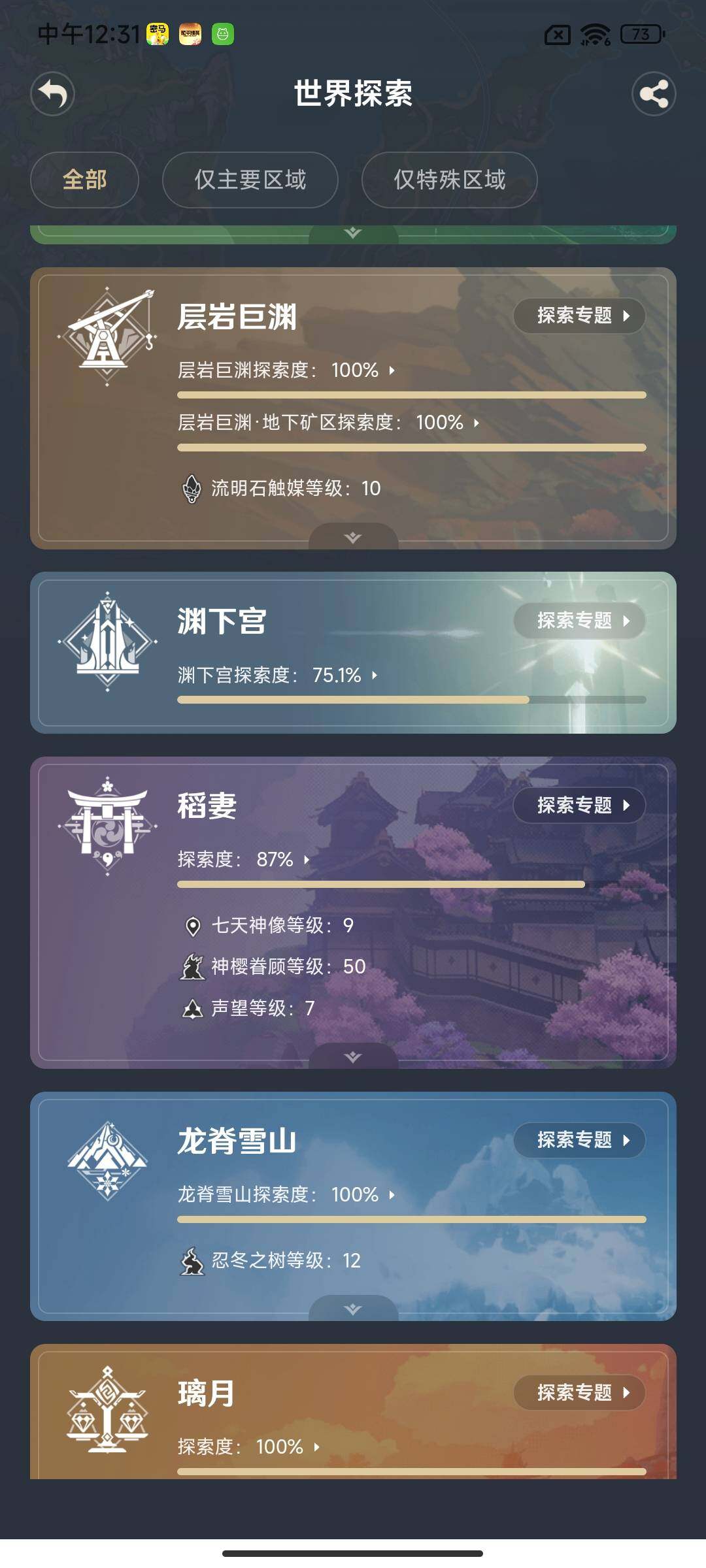Click the 神樱眷顾 sakura level icon
This screenshot has width=706, height=1568.
click(191, 967)
